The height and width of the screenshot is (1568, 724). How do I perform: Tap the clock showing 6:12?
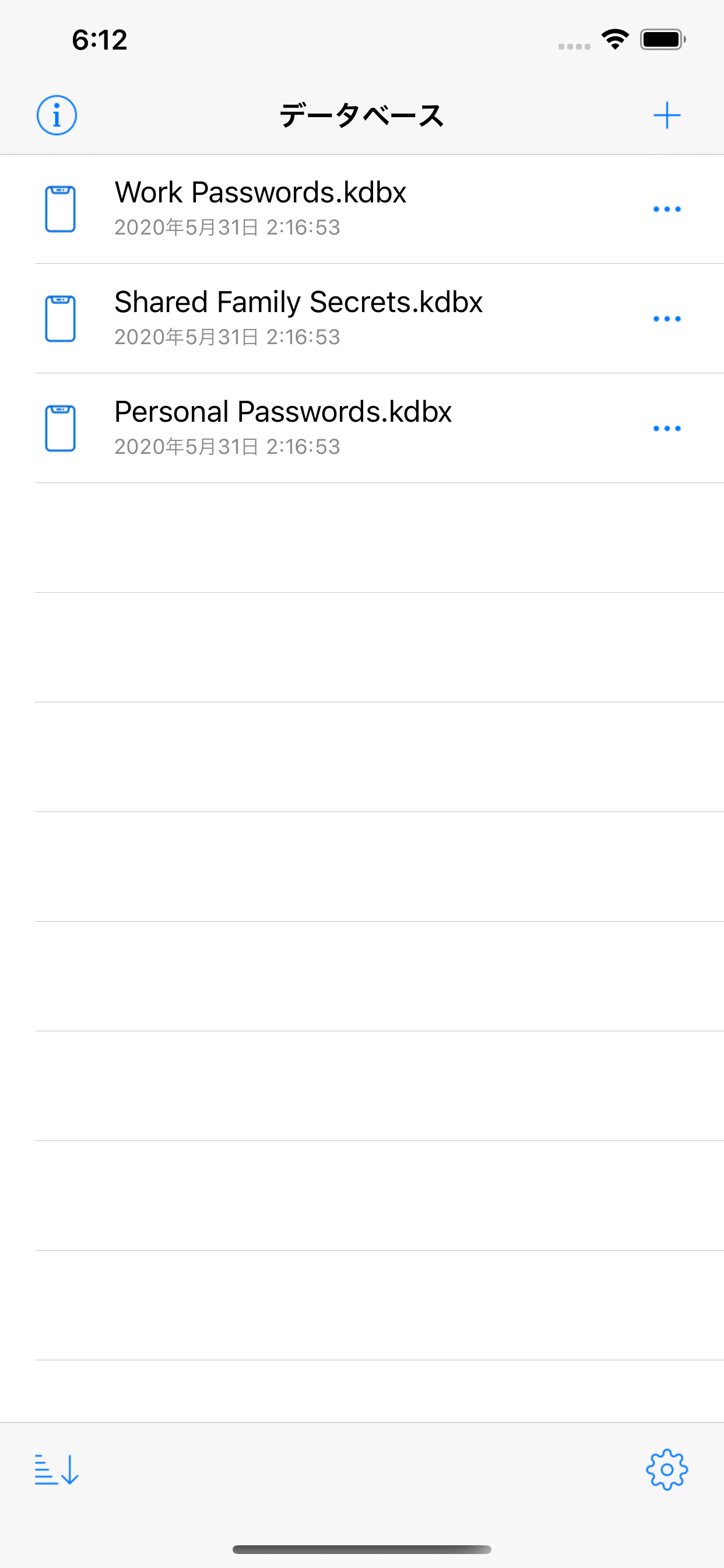[99, 39]
